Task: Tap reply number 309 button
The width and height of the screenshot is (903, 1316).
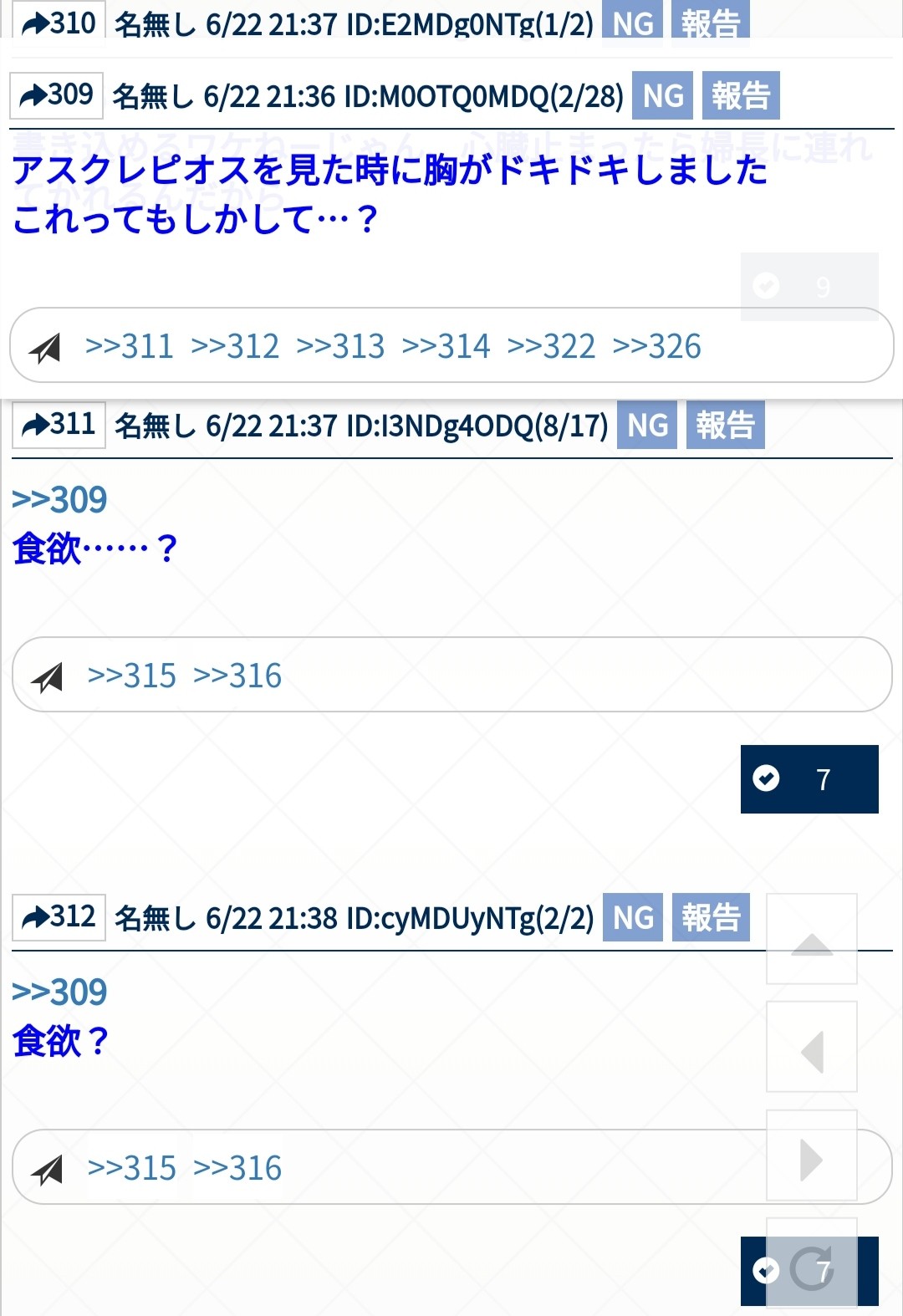Action: click(56, 95)
